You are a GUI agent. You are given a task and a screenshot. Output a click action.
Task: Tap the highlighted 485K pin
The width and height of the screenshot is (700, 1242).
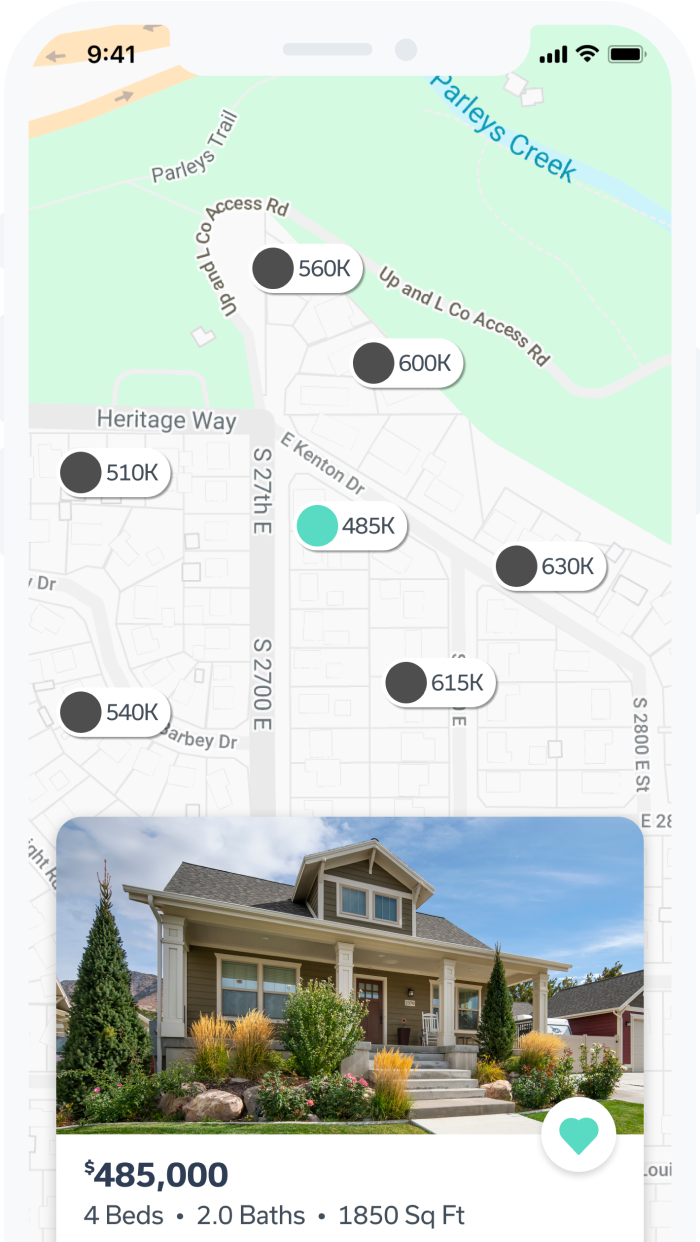(350, 526)
